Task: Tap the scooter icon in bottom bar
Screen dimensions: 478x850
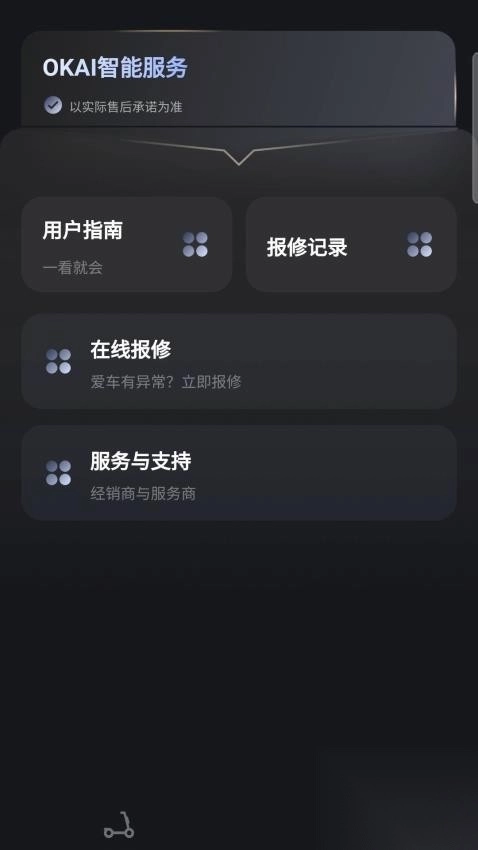Action: point(119,826)
